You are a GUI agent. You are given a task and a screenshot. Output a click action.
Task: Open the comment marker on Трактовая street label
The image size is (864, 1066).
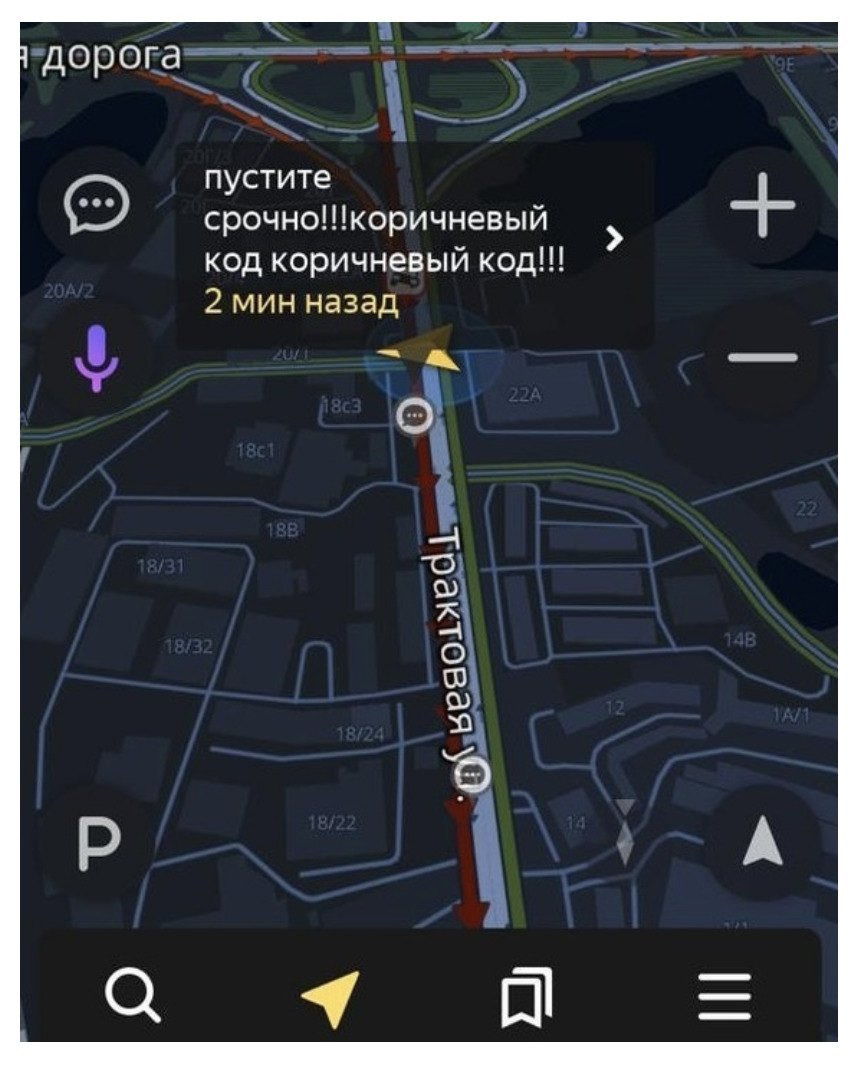(x=479, y=773)
